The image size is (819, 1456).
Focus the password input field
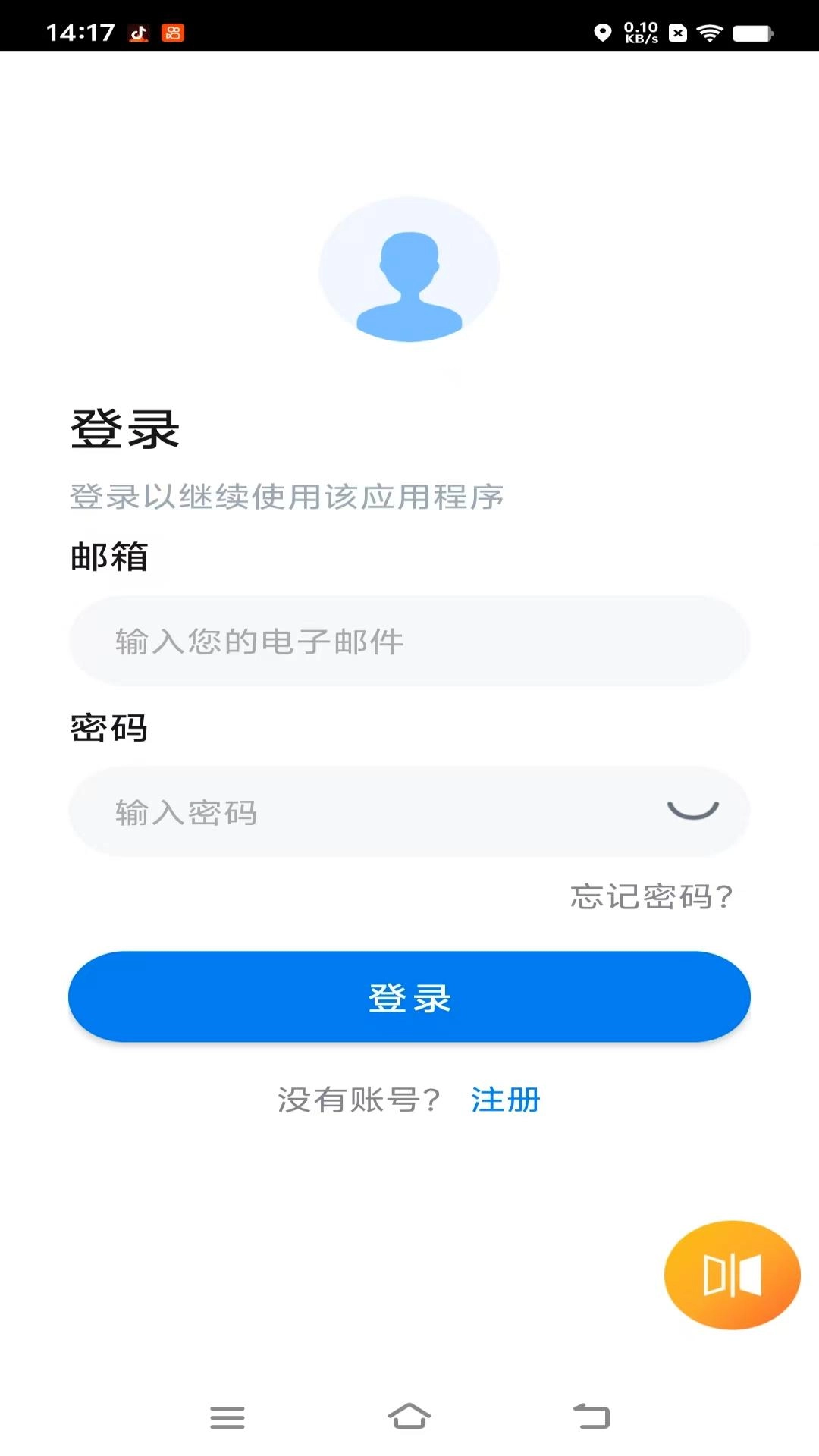pos(364,812)
